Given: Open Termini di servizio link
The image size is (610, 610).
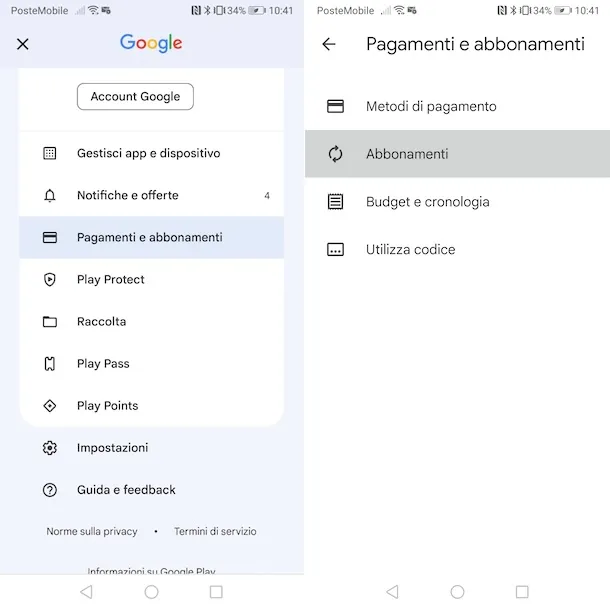Looking at the screenshot, I should click(215, 531).
